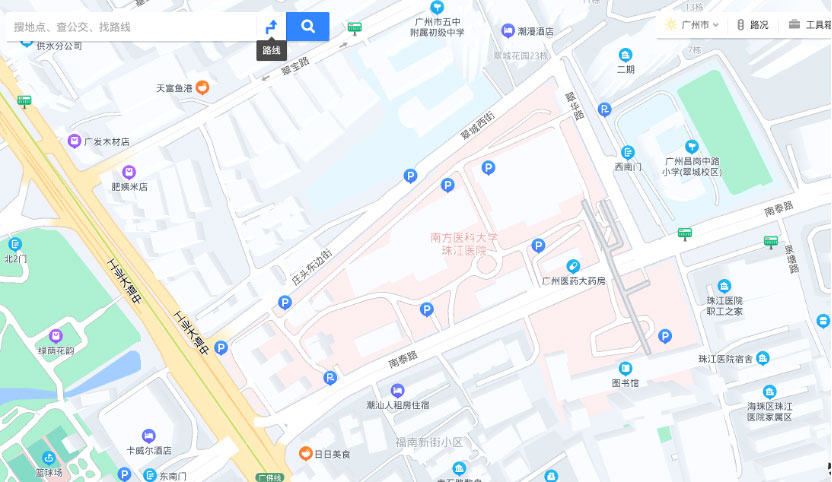Select the 潮漫酒店 hotel marker

[x=508, y=31]
